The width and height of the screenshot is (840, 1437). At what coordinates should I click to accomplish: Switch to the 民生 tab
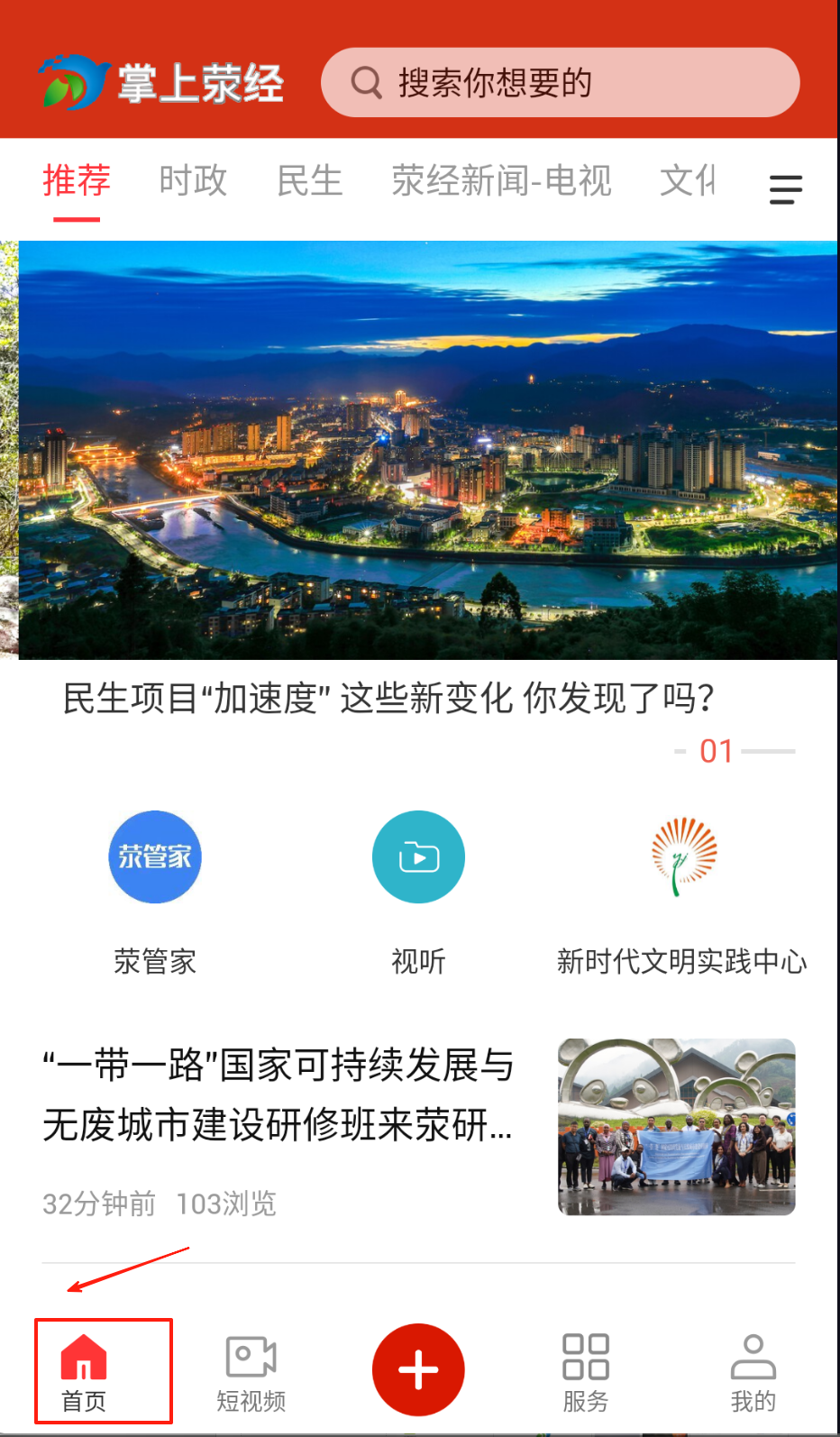pos(309,181)
